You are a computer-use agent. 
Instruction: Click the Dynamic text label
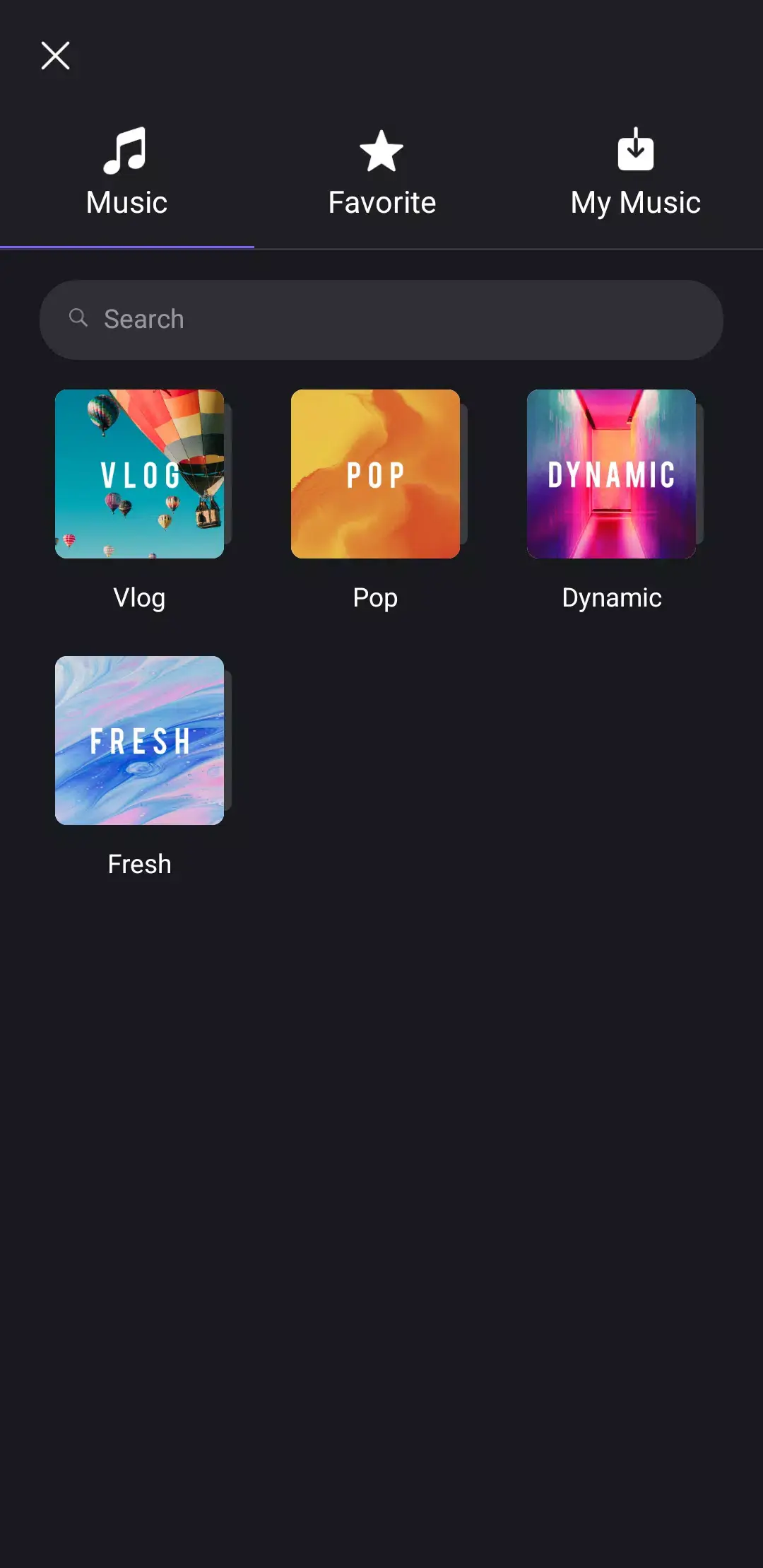(611, 597)
